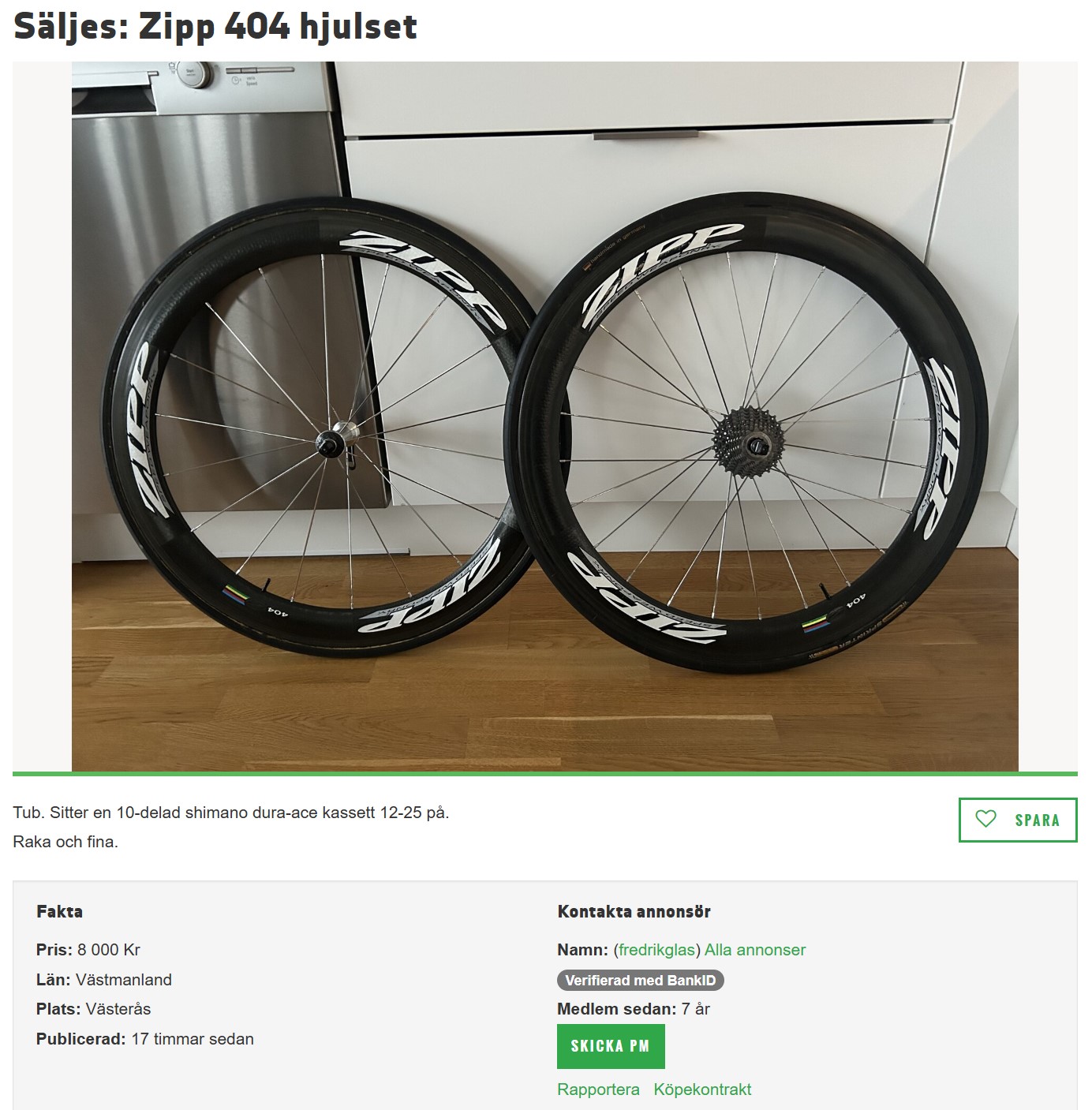Click the Kontakta annonsör heading

634,910
